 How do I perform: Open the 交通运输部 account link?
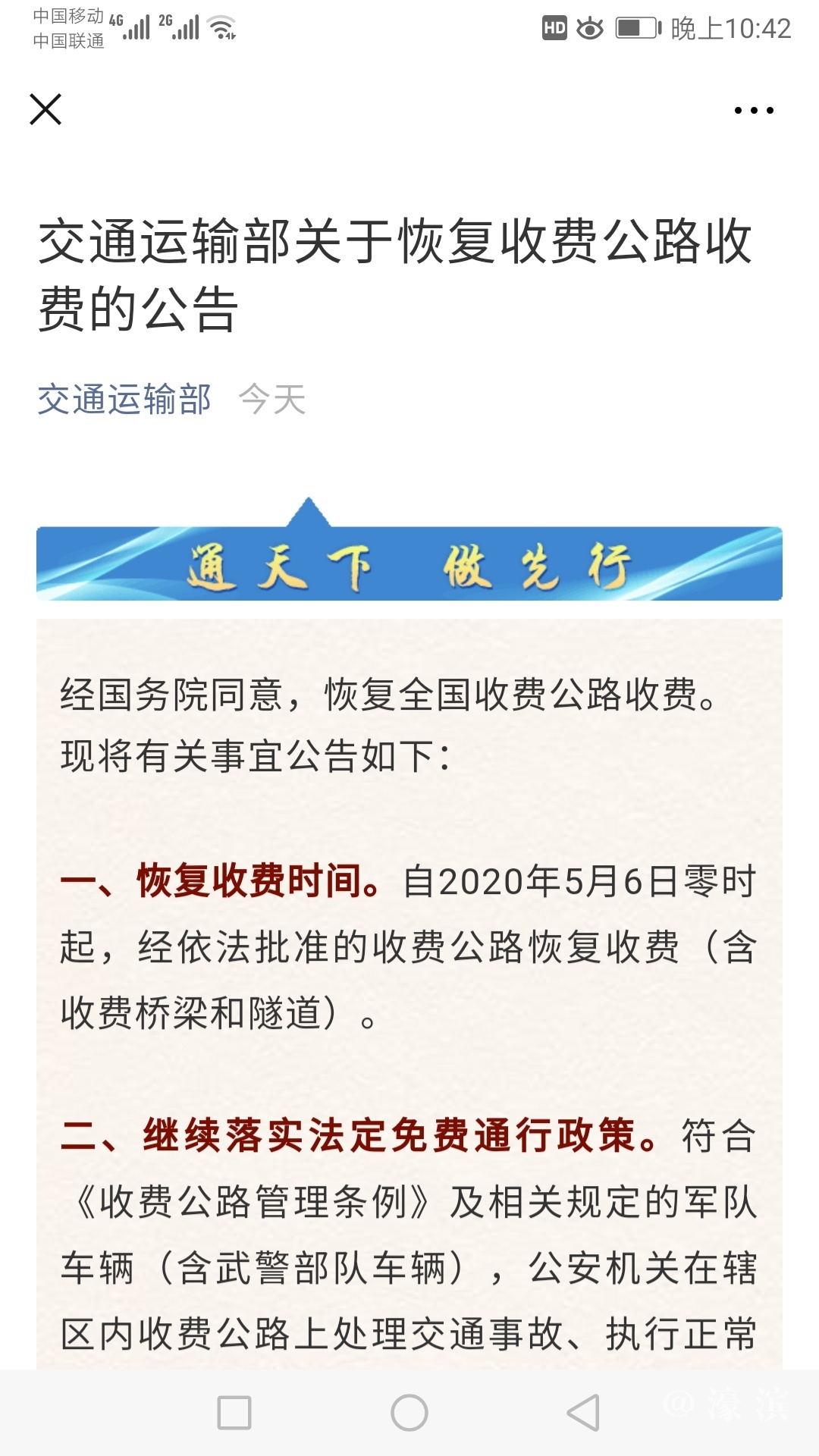pos(124,400)
